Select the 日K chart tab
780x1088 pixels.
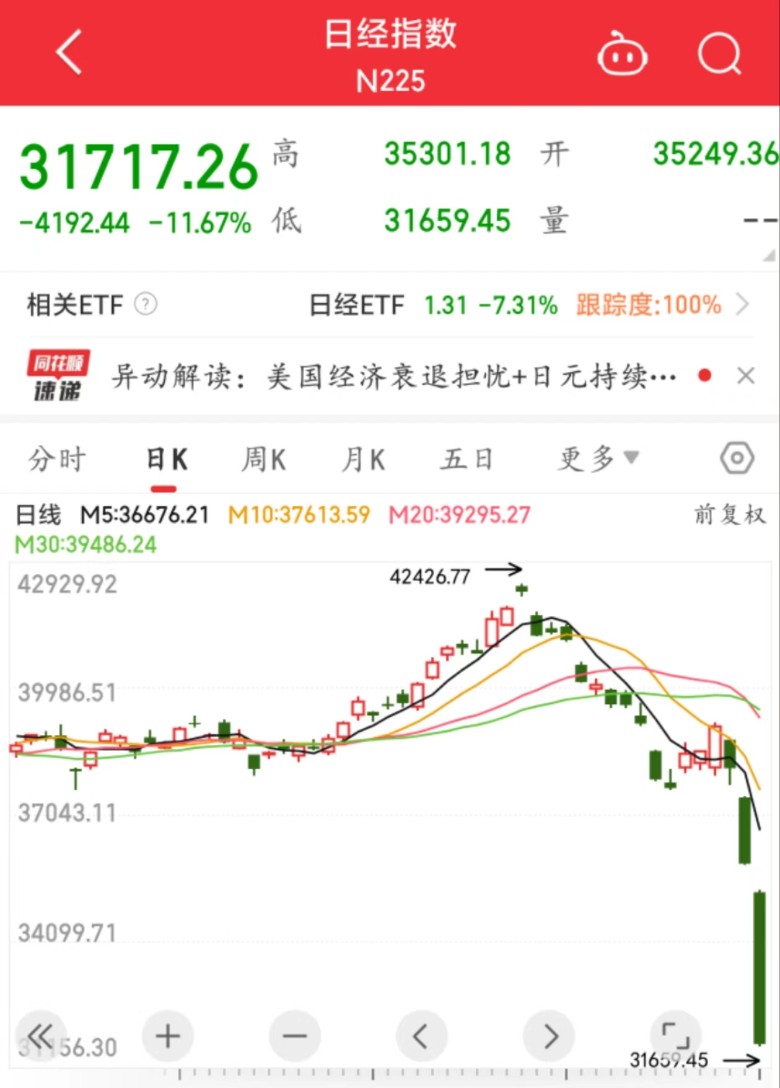(166, 459)
